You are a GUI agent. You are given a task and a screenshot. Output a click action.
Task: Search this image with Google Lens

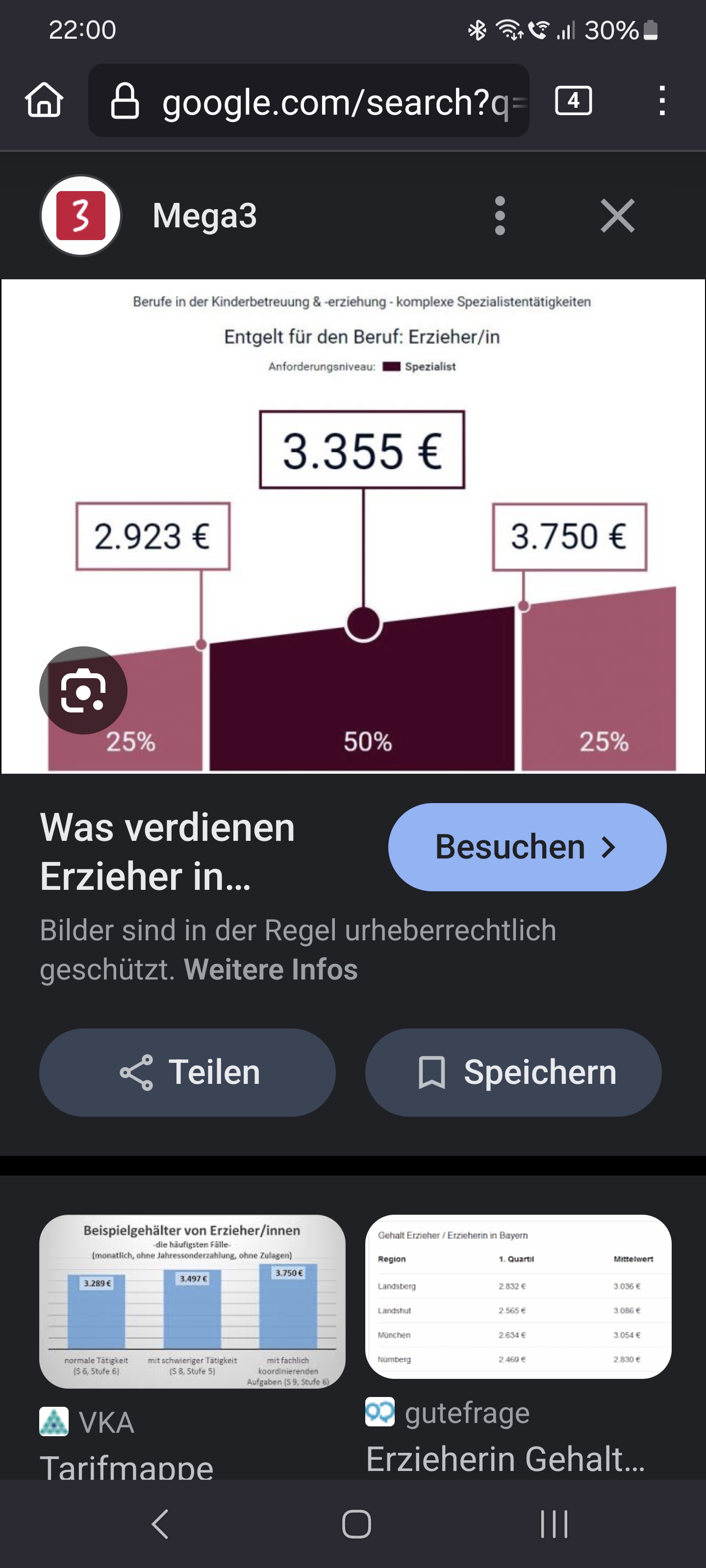83,690
